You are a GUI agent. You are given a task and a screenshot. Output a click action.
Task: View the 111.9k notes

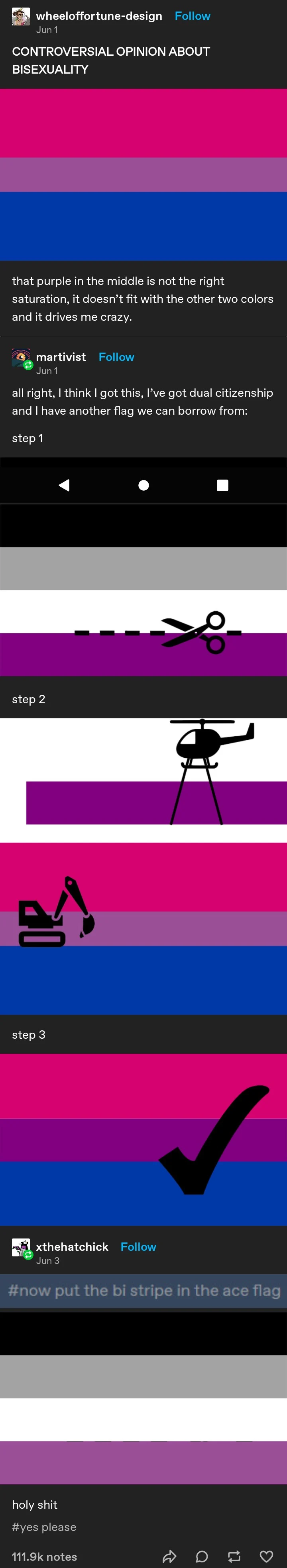pos(45,1556)
